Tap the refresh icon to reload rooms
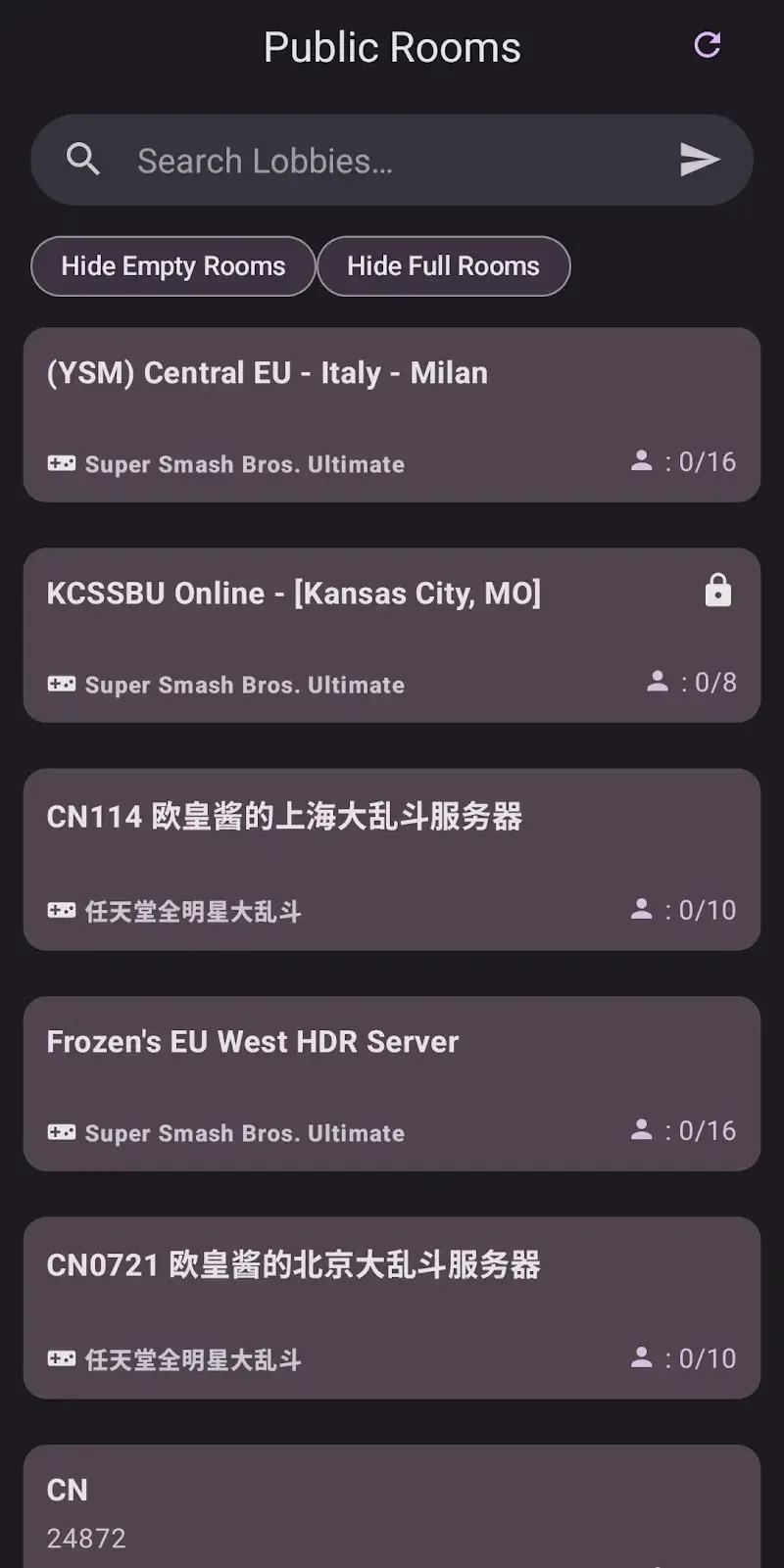784x1568 pixels. tap(707, 46)
